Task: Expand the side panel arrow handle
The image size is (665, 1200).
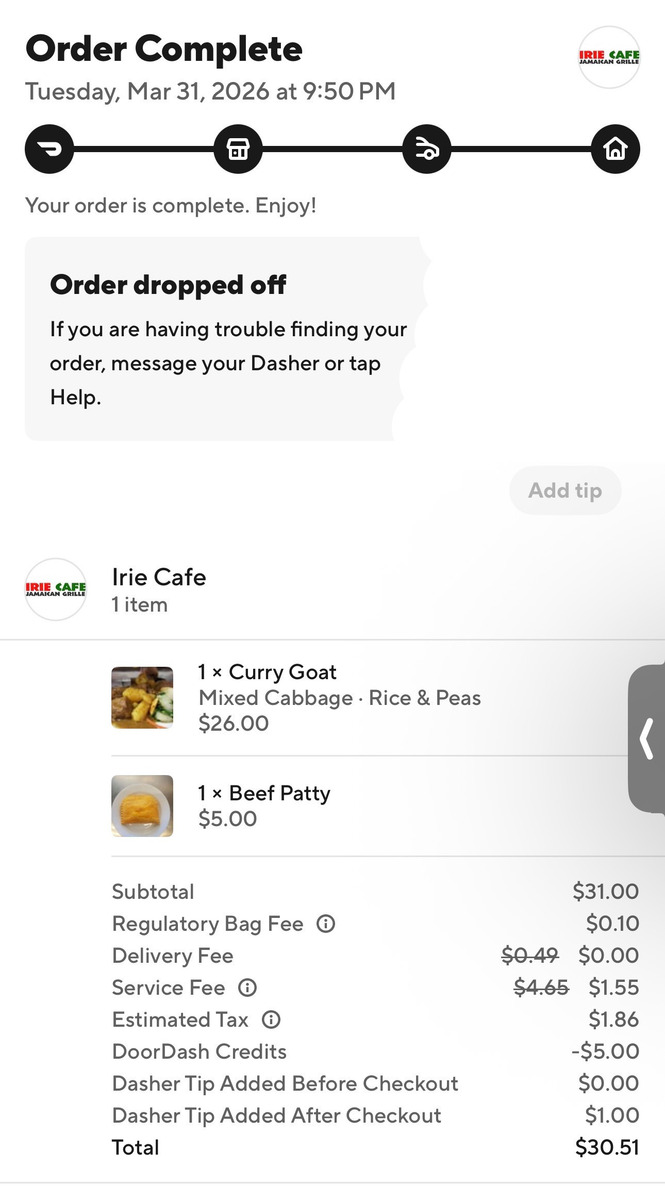Action: [647, 739]
